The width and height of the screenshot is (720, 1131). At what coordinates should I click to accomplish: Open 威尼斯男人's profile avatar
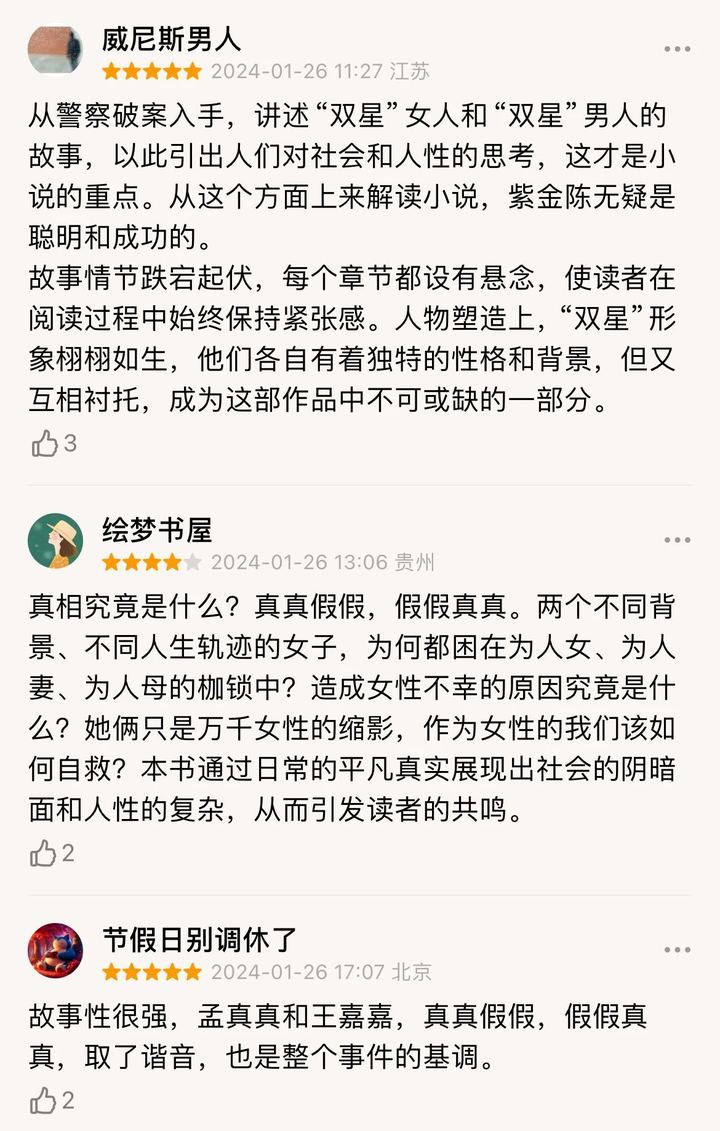coord(55,50)
